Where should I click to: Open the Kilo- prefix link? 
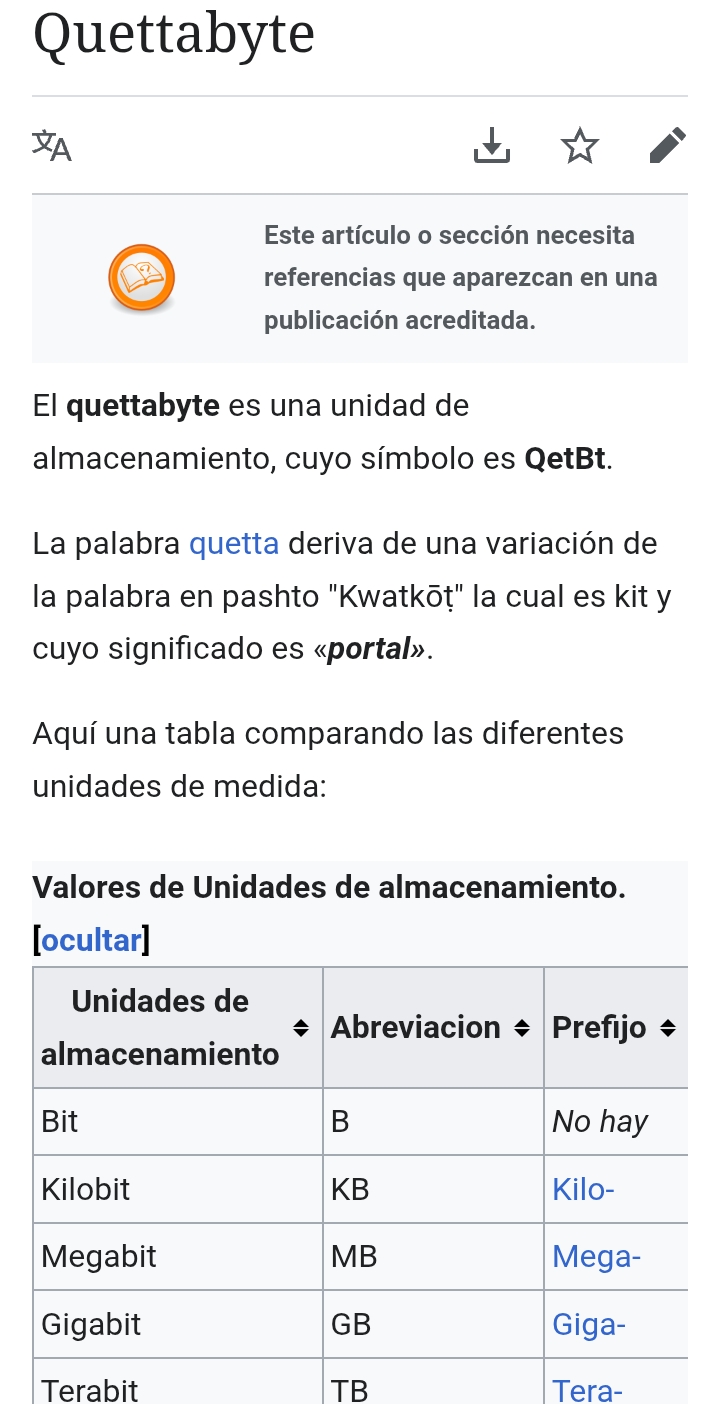pyautogui.click(x=583, y=1190)
